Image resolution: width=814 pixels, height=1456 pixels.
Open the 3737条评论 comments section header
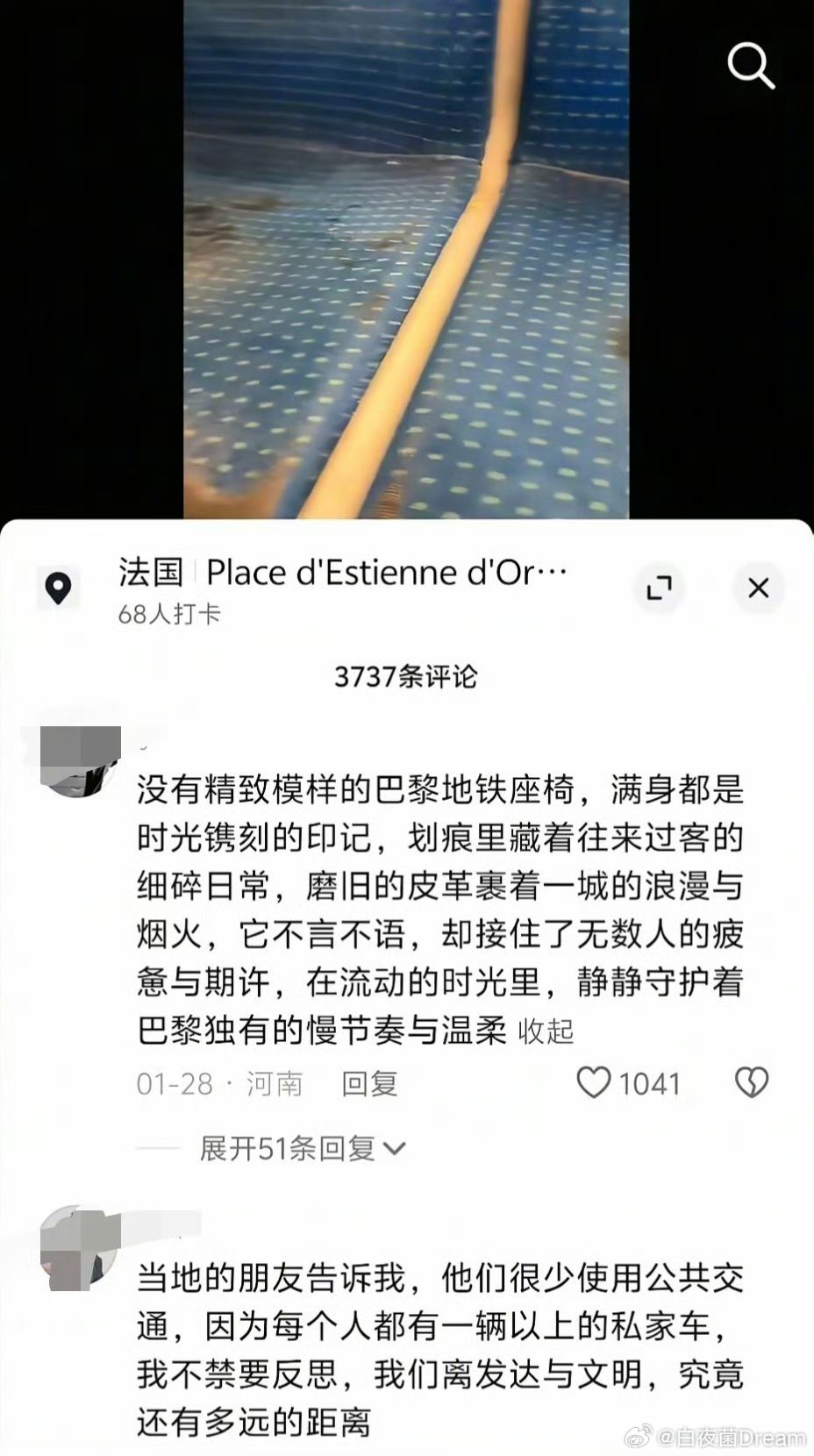407,675
